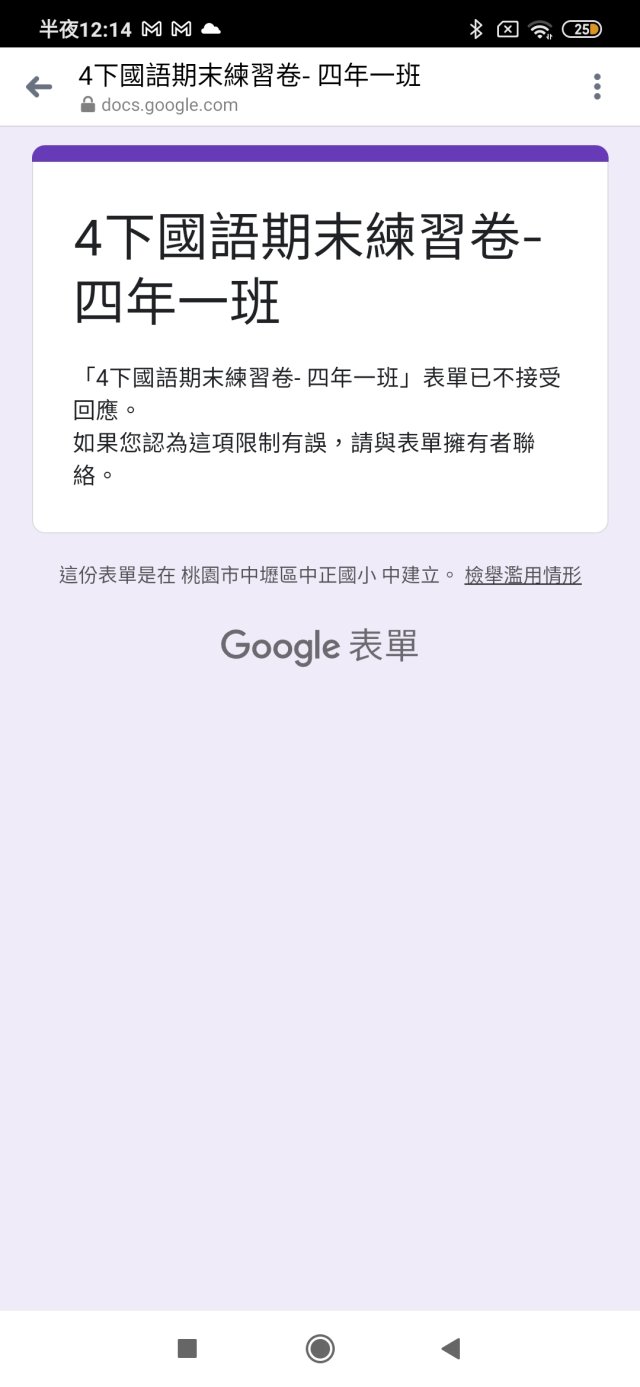Open the three-dot overflow menu
640x1387 pixels.
pos(597,87)
